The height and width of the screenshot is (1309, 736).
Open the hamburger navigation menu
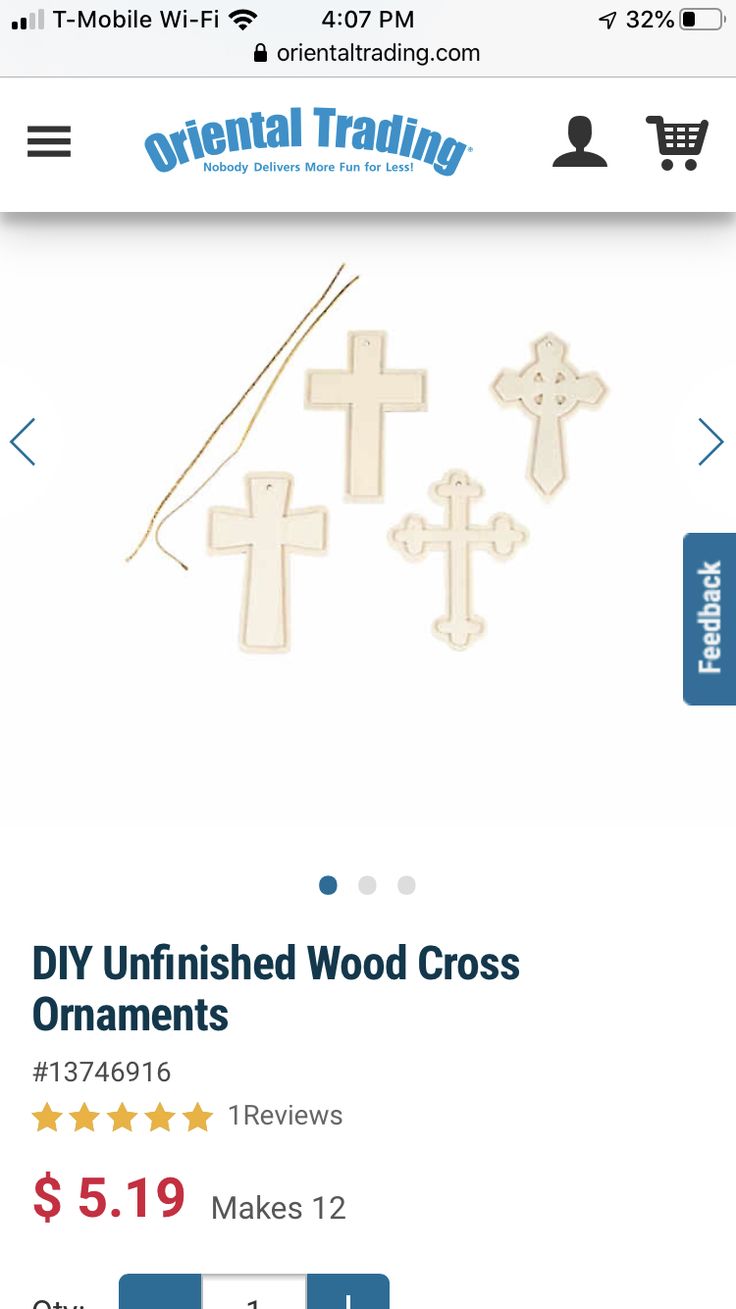tap(49, 142)
